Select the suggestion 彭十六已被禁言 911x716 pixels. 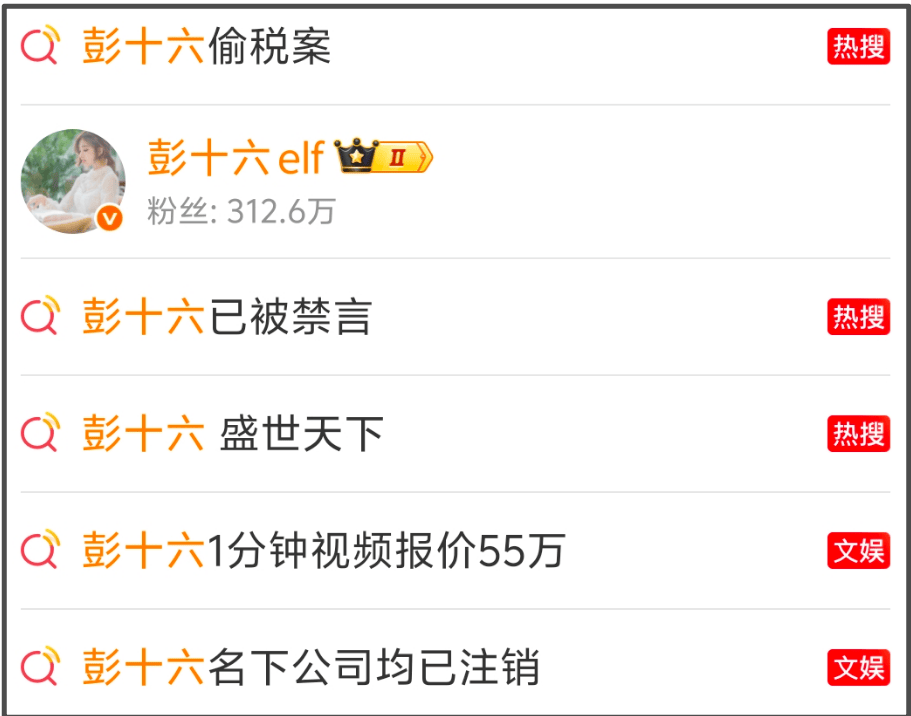point(226,317)
